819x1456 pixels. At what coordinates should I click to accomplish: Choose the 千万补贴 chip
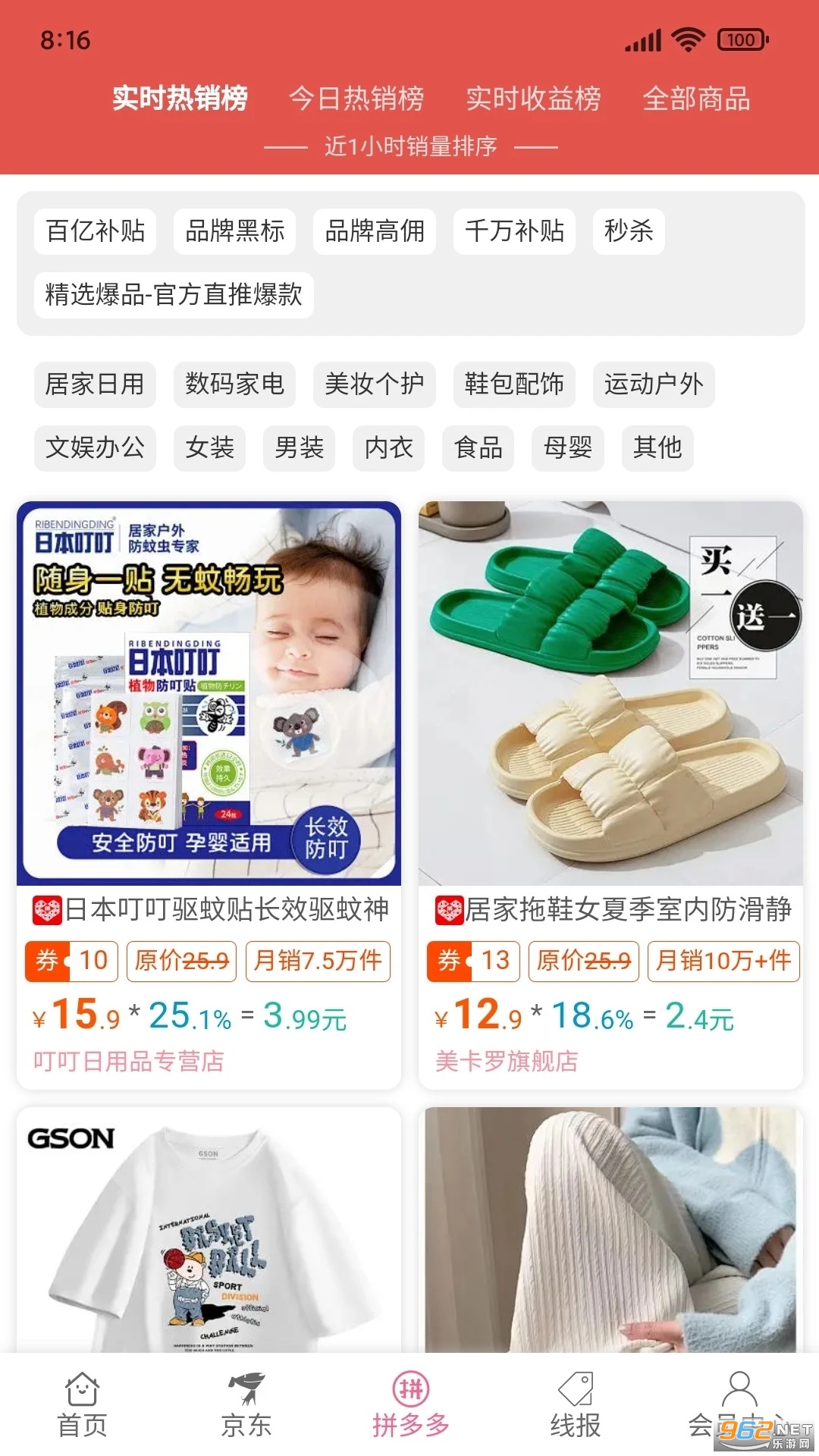pyautogui.click(x=514, y=231)
